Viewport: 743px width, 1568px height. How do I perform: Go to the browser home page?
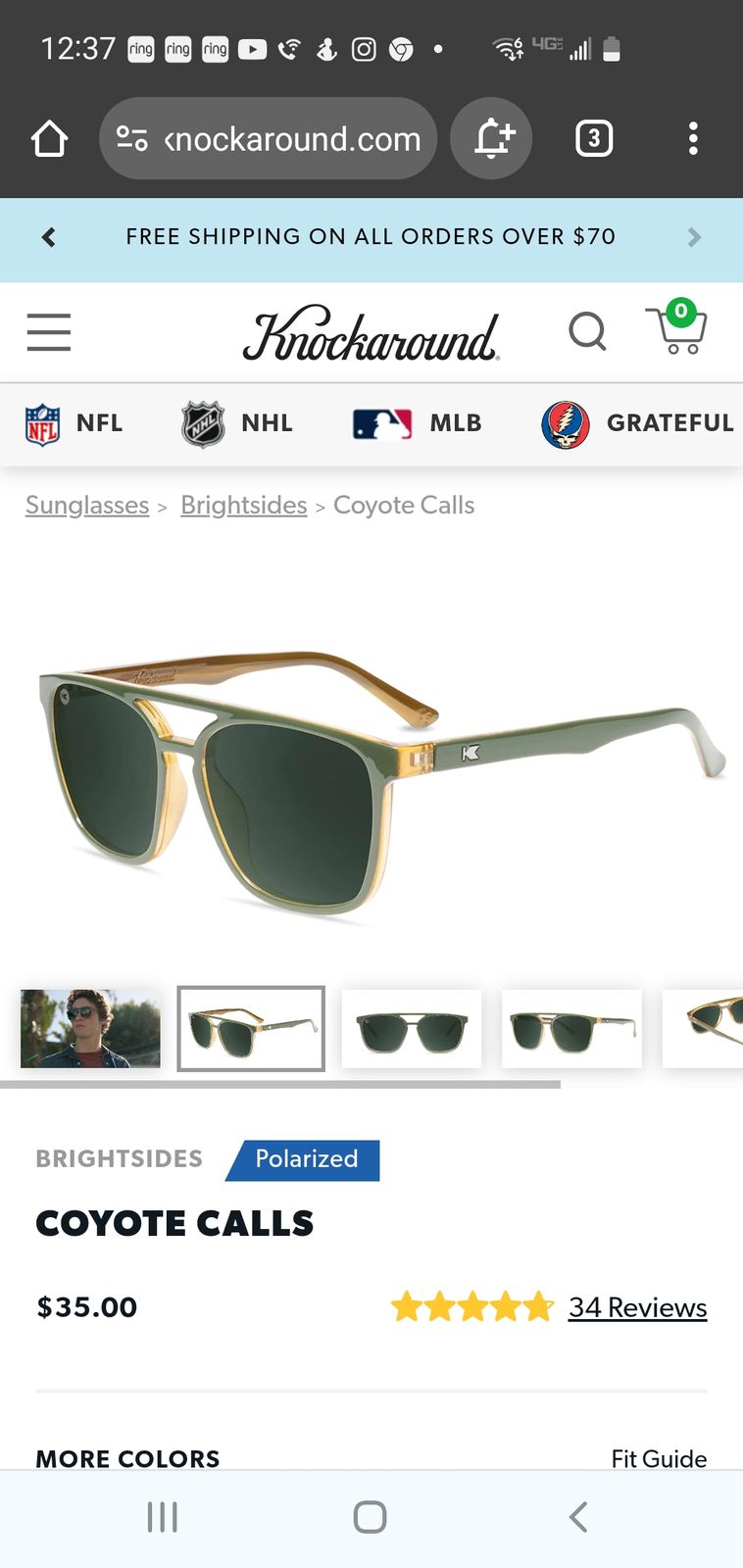tap(49, 138)
